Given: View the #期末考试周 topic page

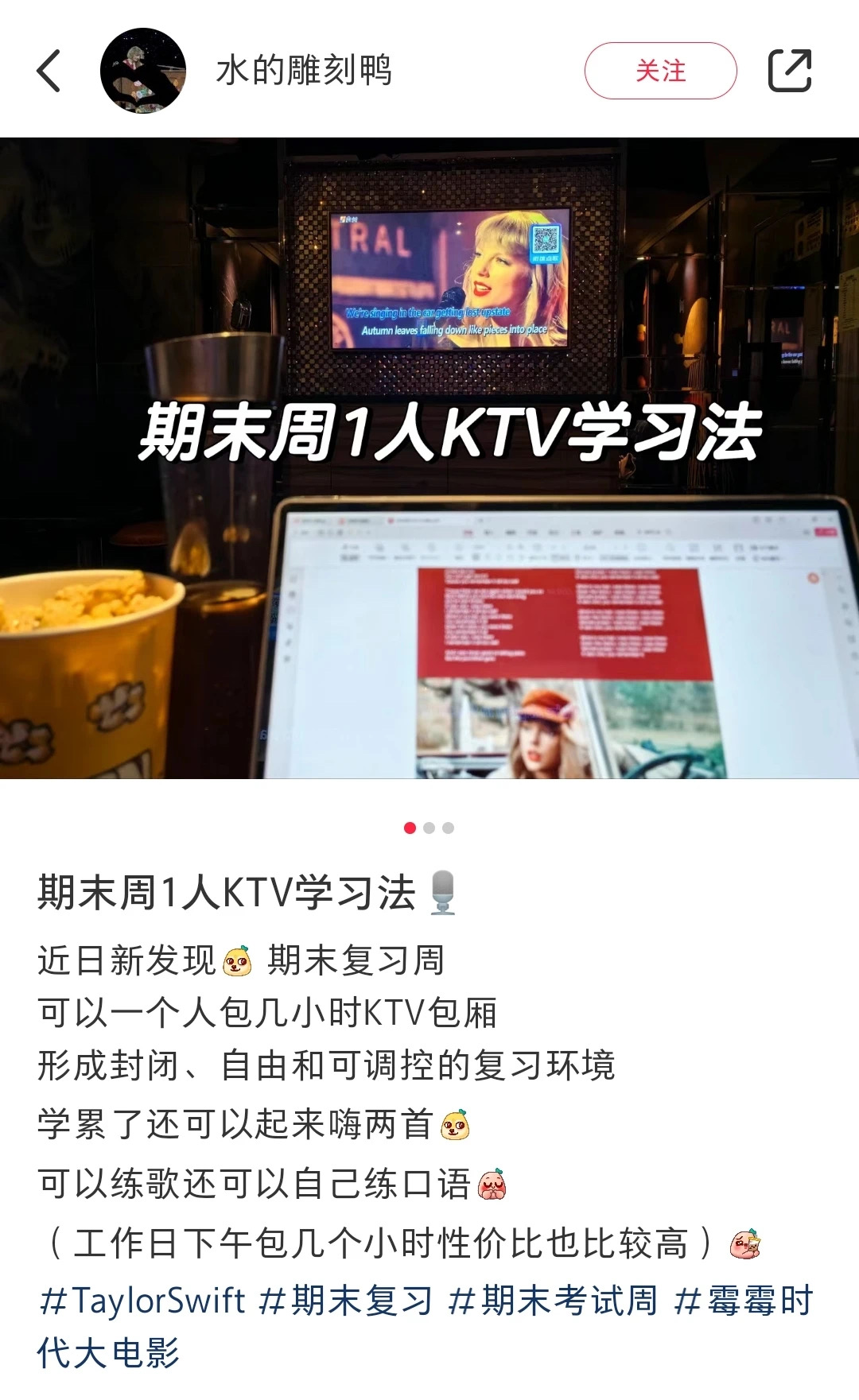Looking at the screenshot, I should pos(553,1301).
